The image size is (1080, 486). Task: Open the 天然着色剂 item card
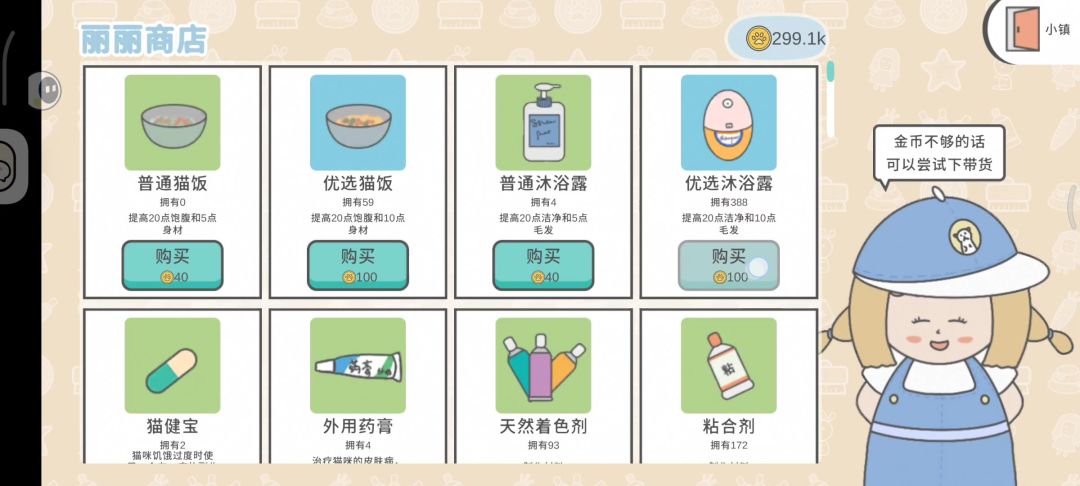point(543,385)
